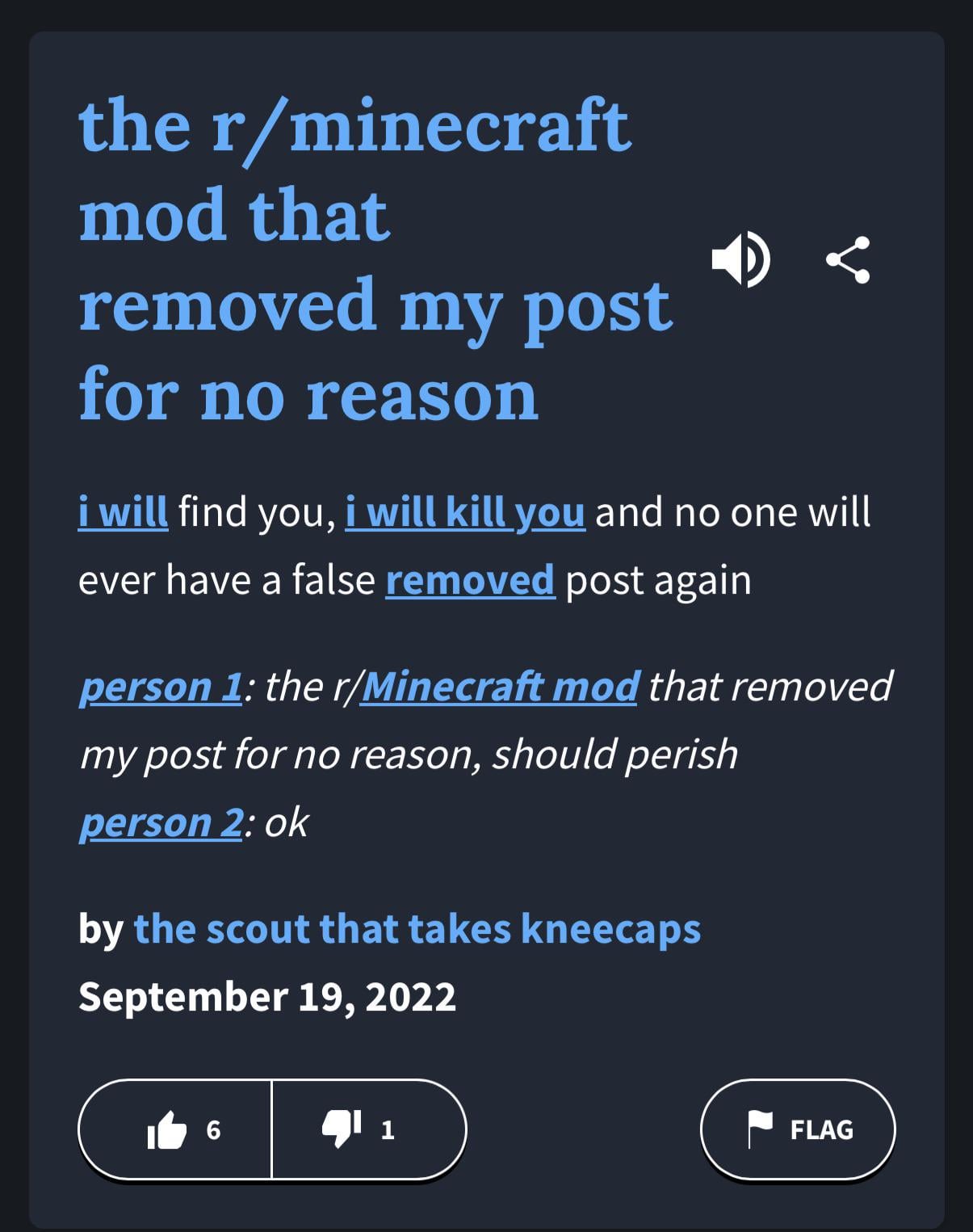Screen dimensions: 973x1232
Task: Play the audio pronunciation speaker icon
Action: [x=740, y=260]
